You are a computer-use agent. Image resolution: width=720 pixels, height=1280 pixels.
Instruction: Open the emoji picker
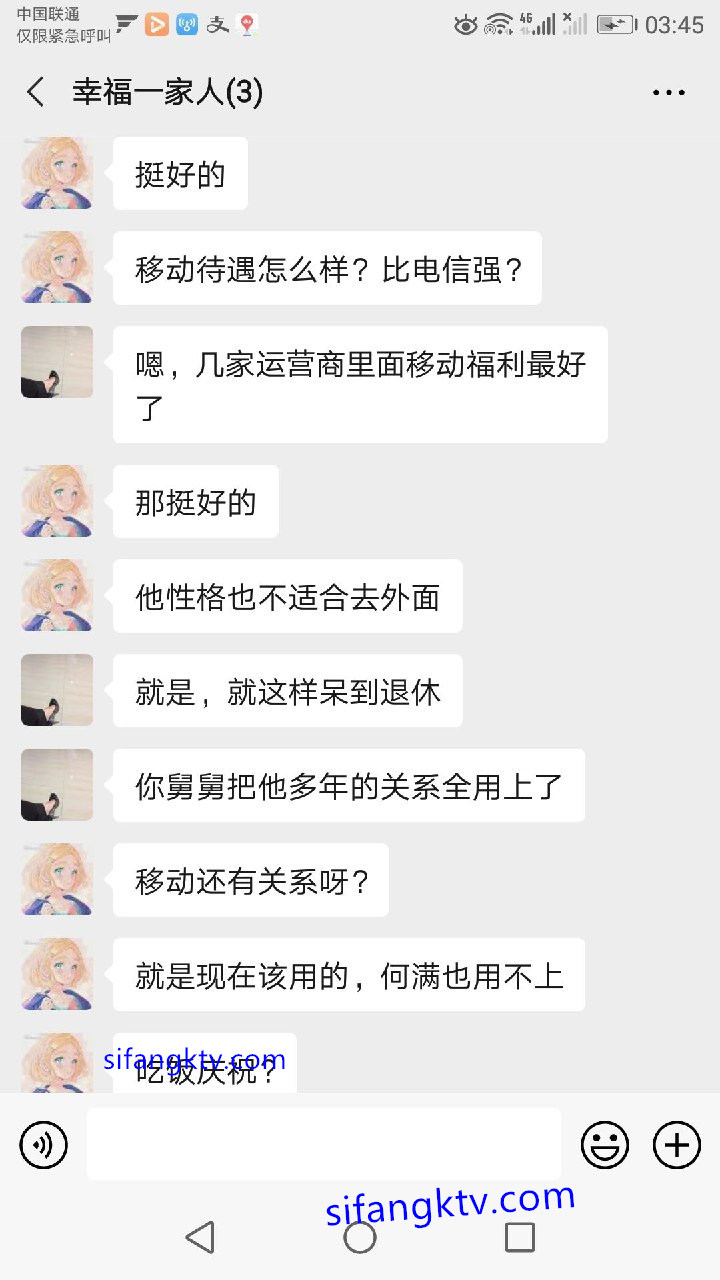tap(605, 1144)
